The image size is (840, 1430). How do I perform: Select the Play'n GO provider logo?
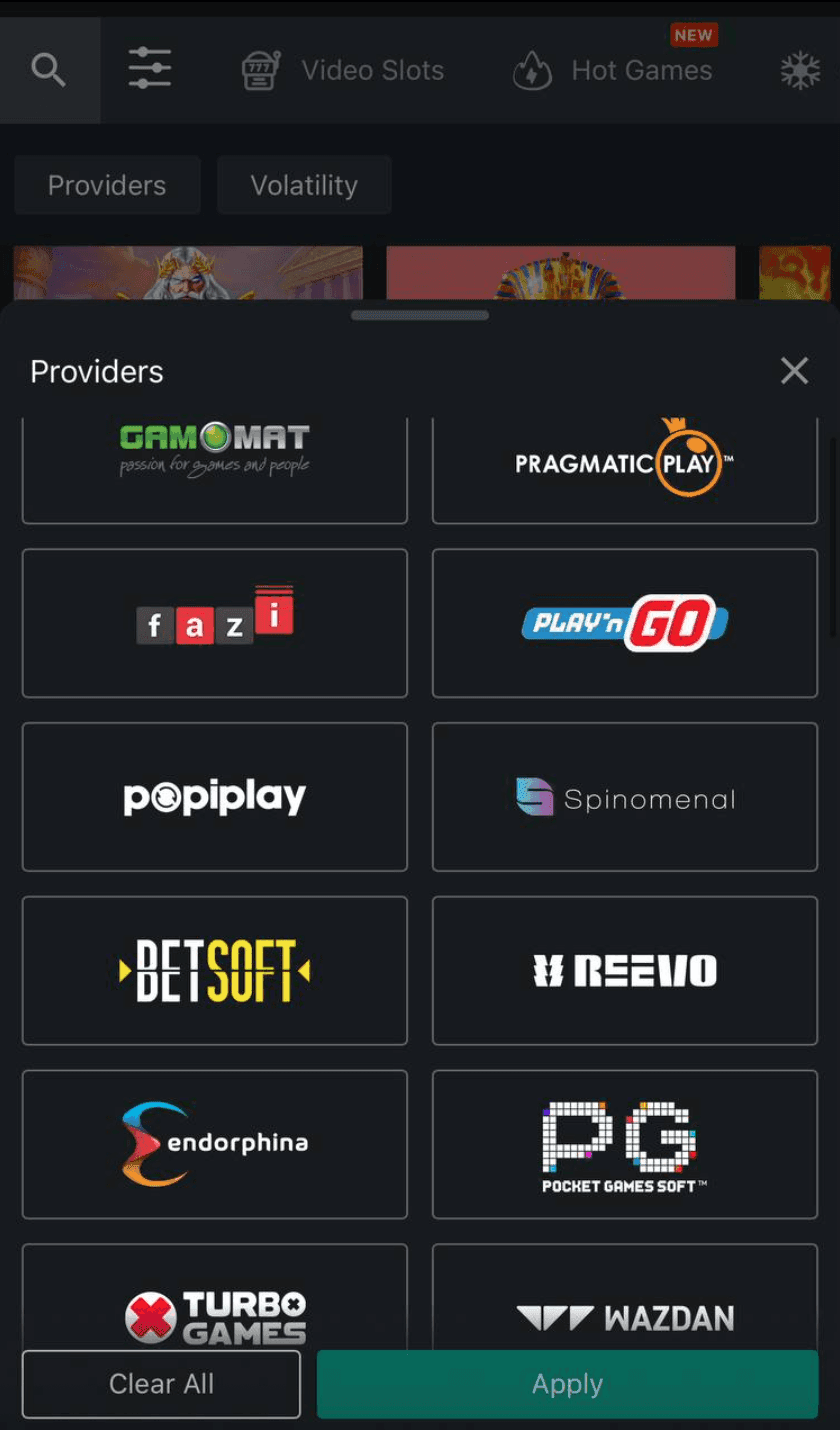point(624,622)
